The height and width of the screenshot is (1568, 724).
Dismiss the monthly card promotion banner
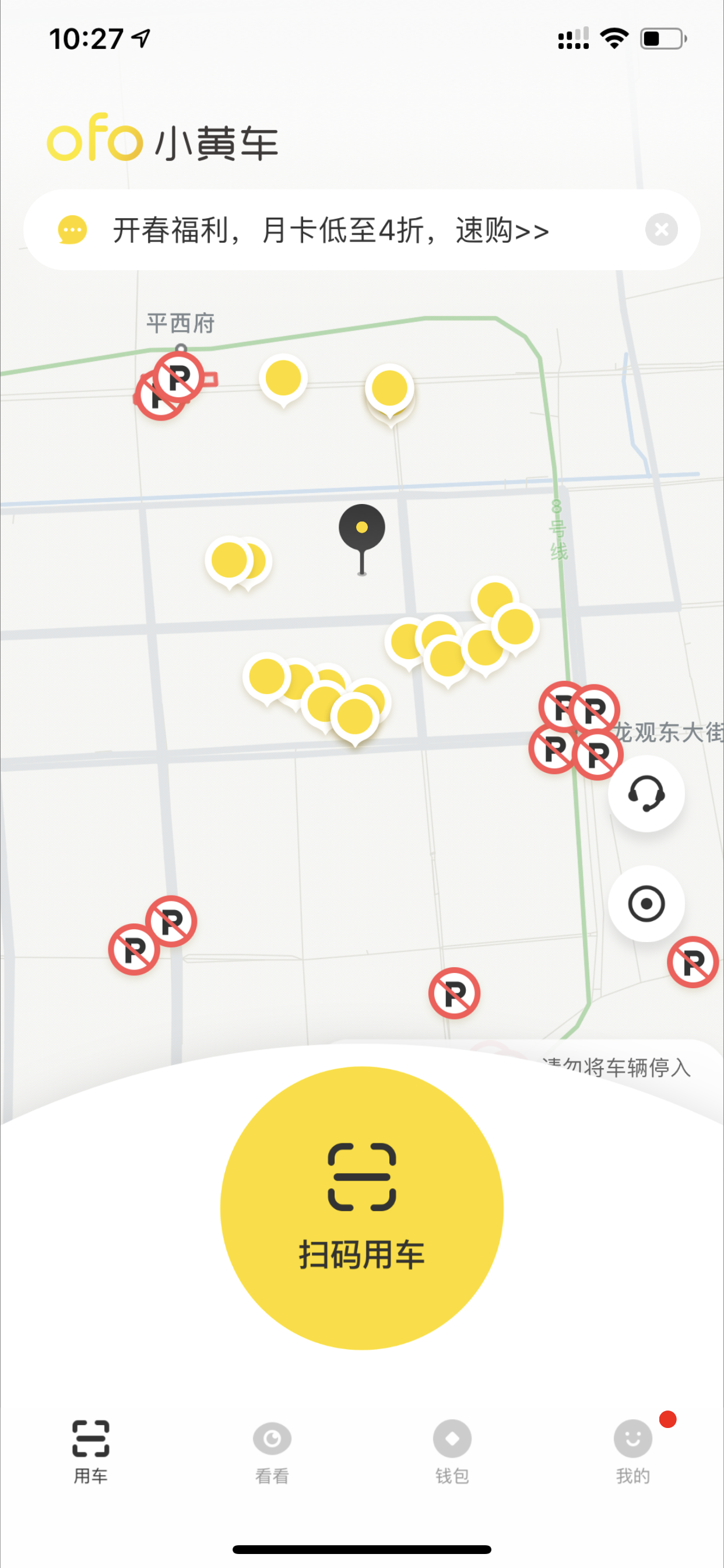661,229
